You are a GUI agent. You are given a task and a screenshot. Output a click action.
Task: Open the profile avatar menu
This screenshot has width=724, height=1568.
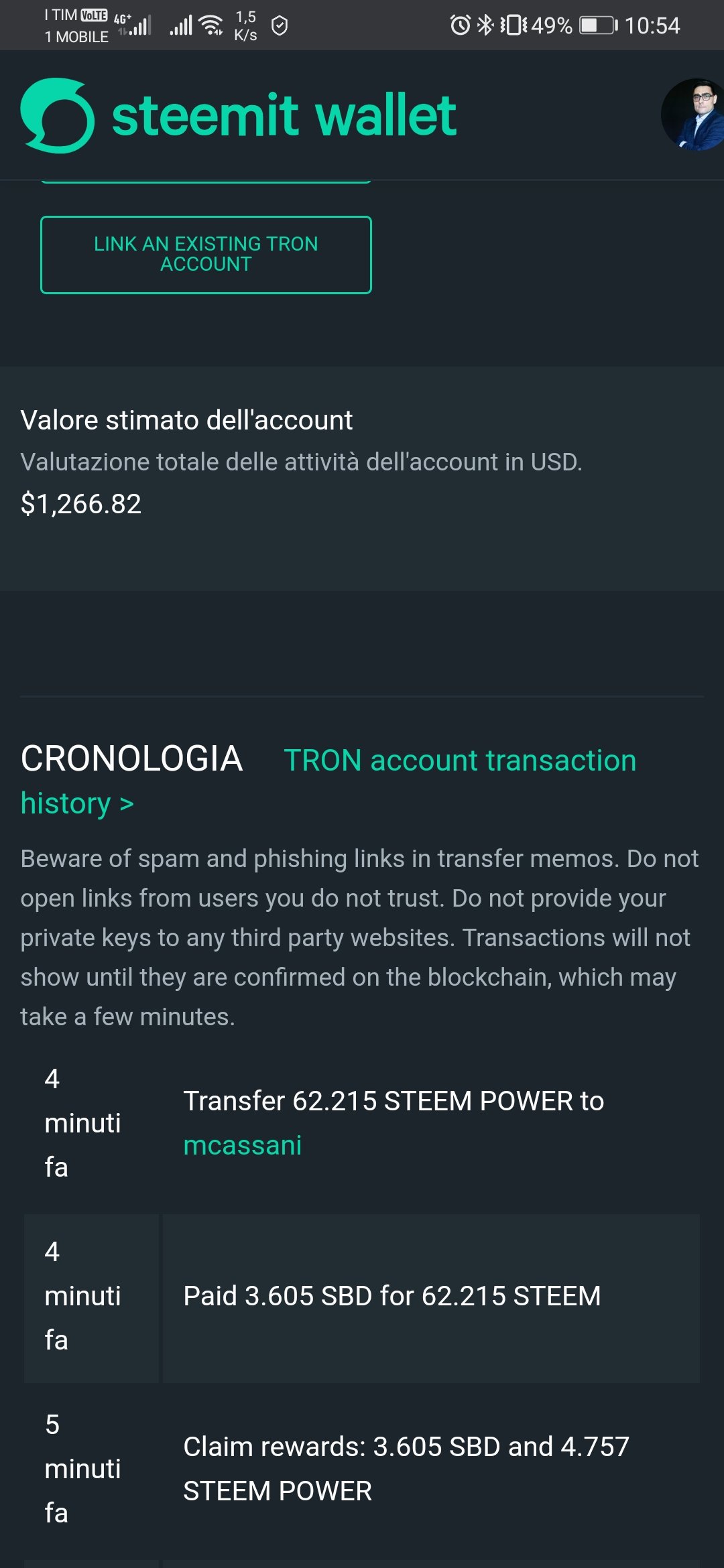(x=693, y=115)
